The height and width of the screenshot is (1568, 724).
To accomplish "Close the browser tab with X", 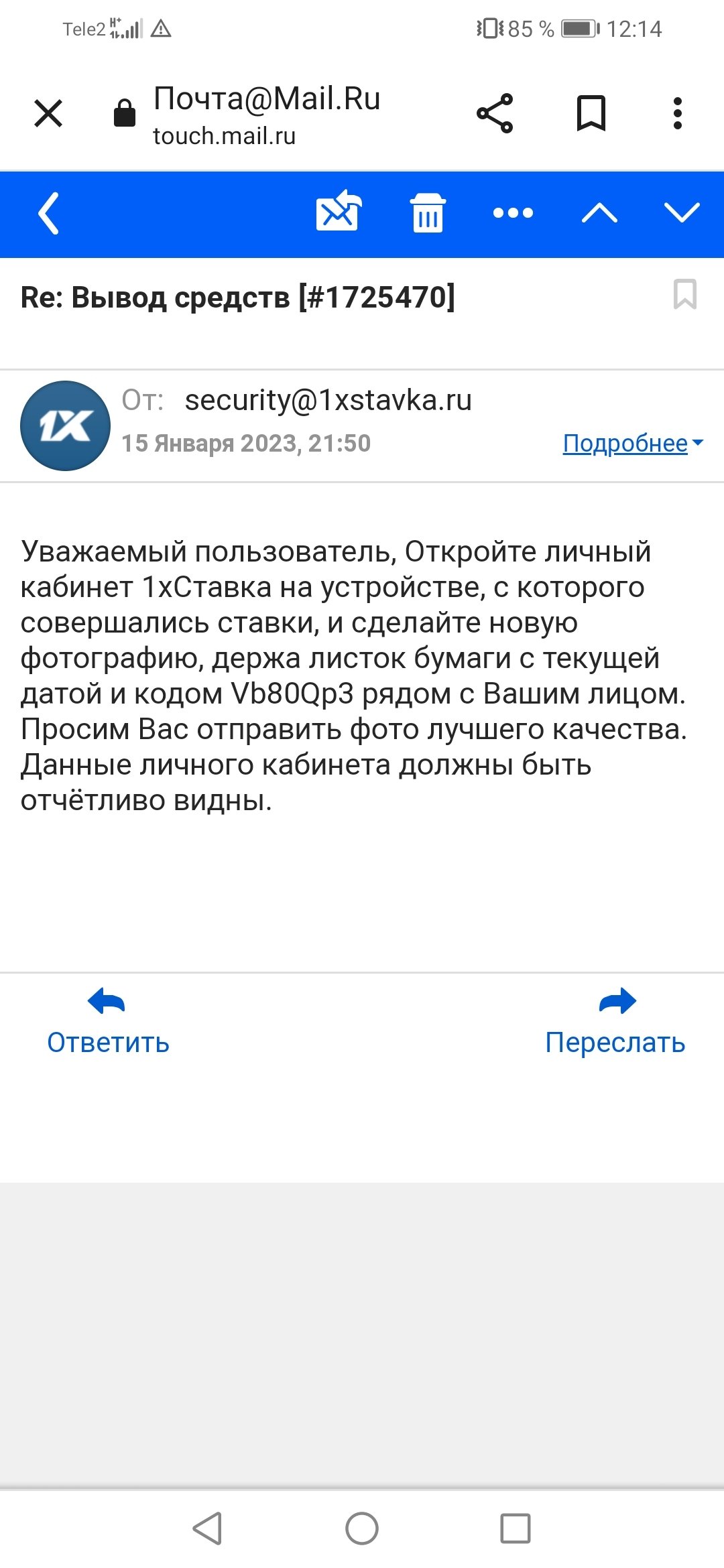I will (48, 113).
